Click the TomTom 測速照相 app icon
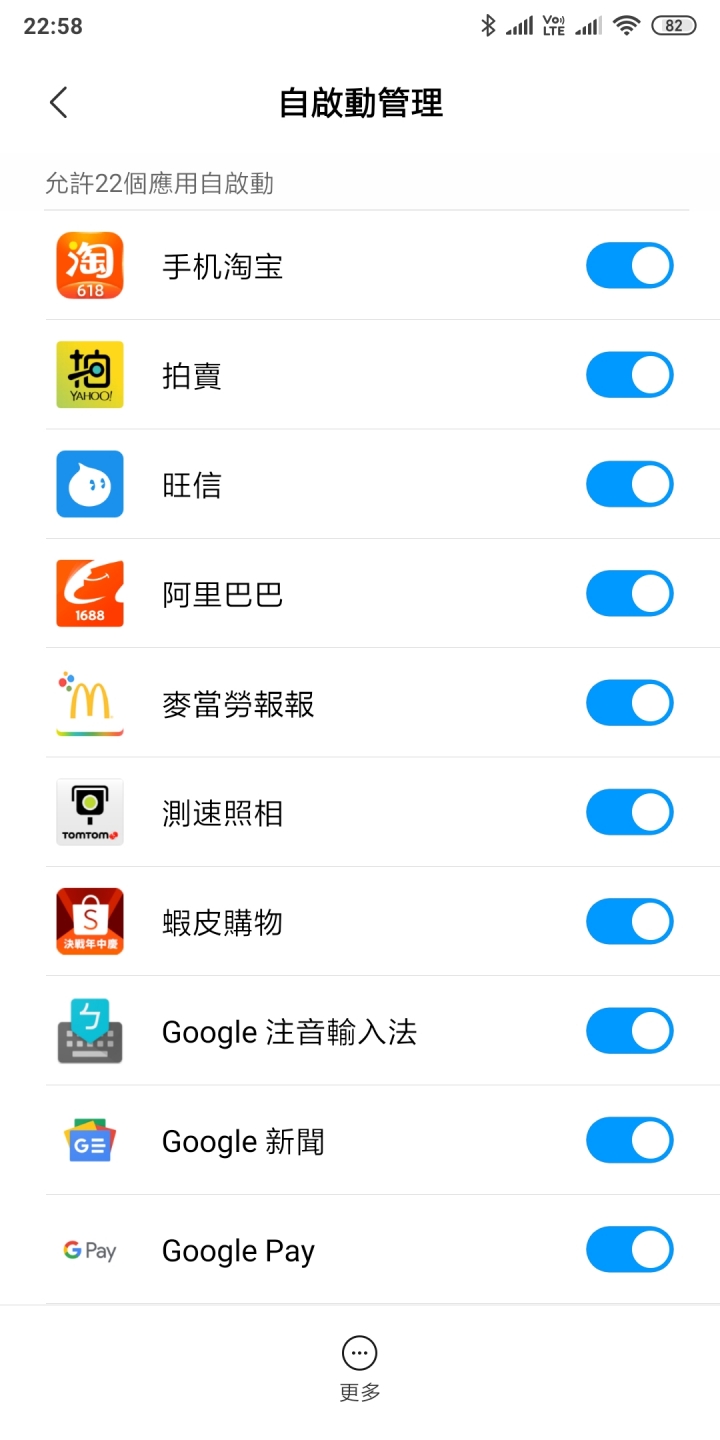Image resolution: width=720 pixels, height=1440 pixels. point(89,812)
